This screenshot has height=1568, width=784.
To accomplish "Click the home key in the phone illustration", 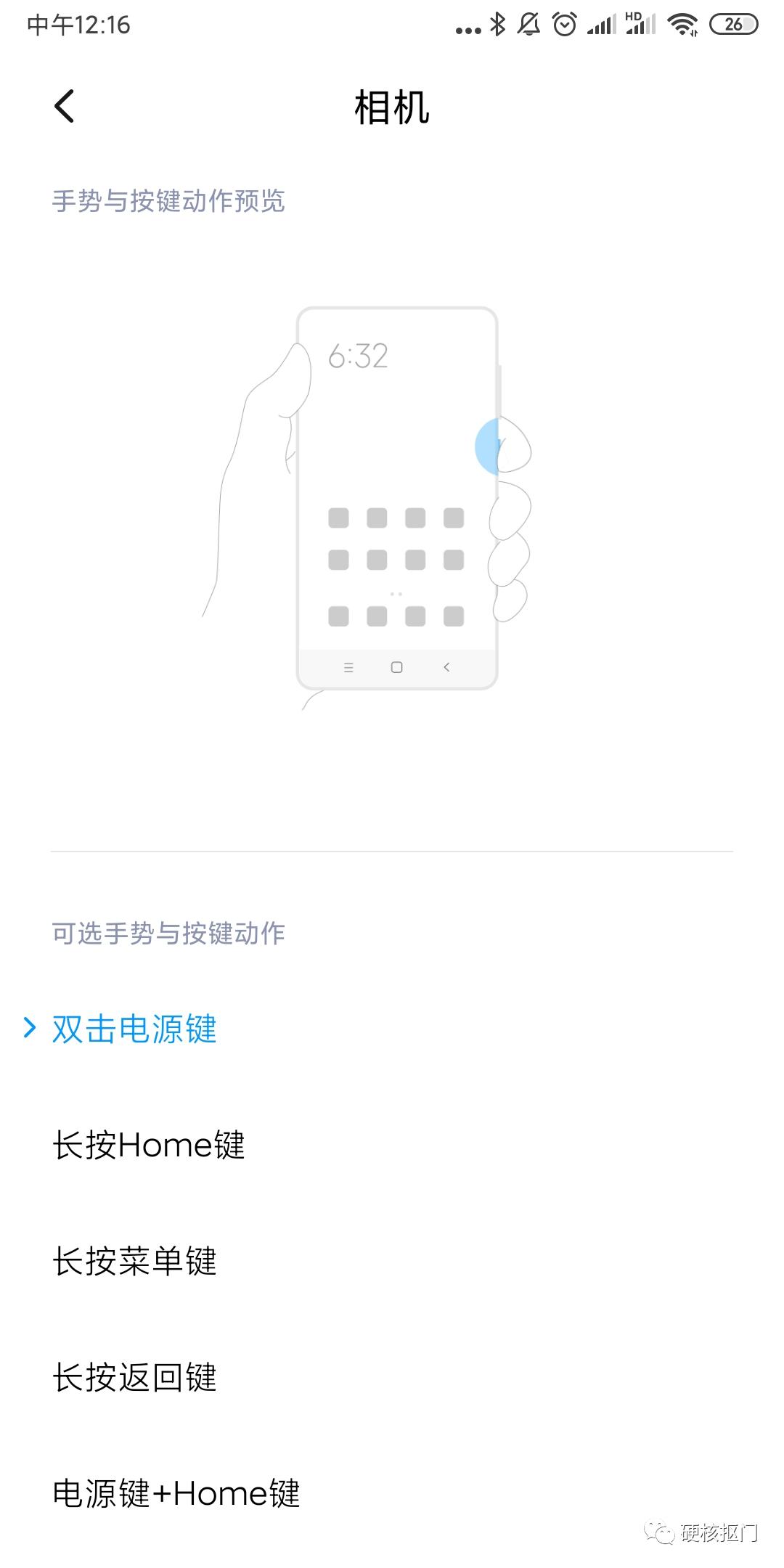I will tap(396, 667).
